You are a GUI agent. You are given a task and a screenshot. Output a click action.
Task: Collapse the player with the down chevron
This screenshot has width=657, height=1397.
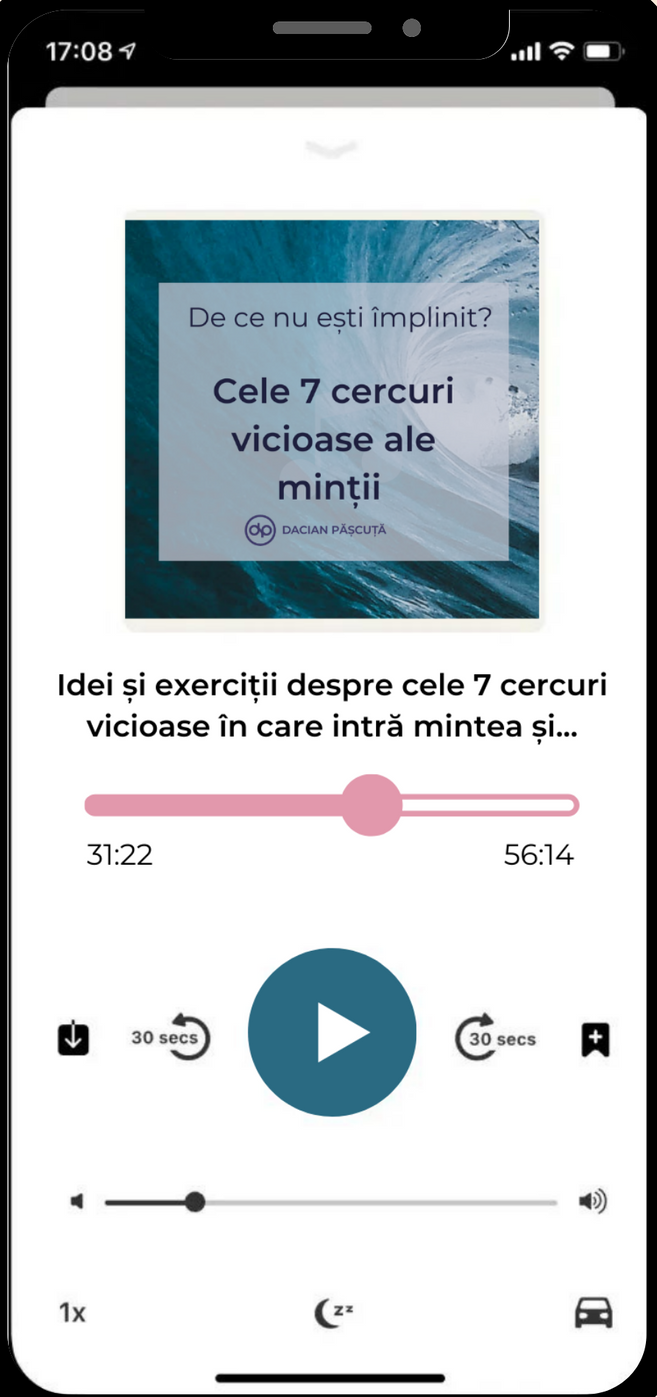point(331,149)
